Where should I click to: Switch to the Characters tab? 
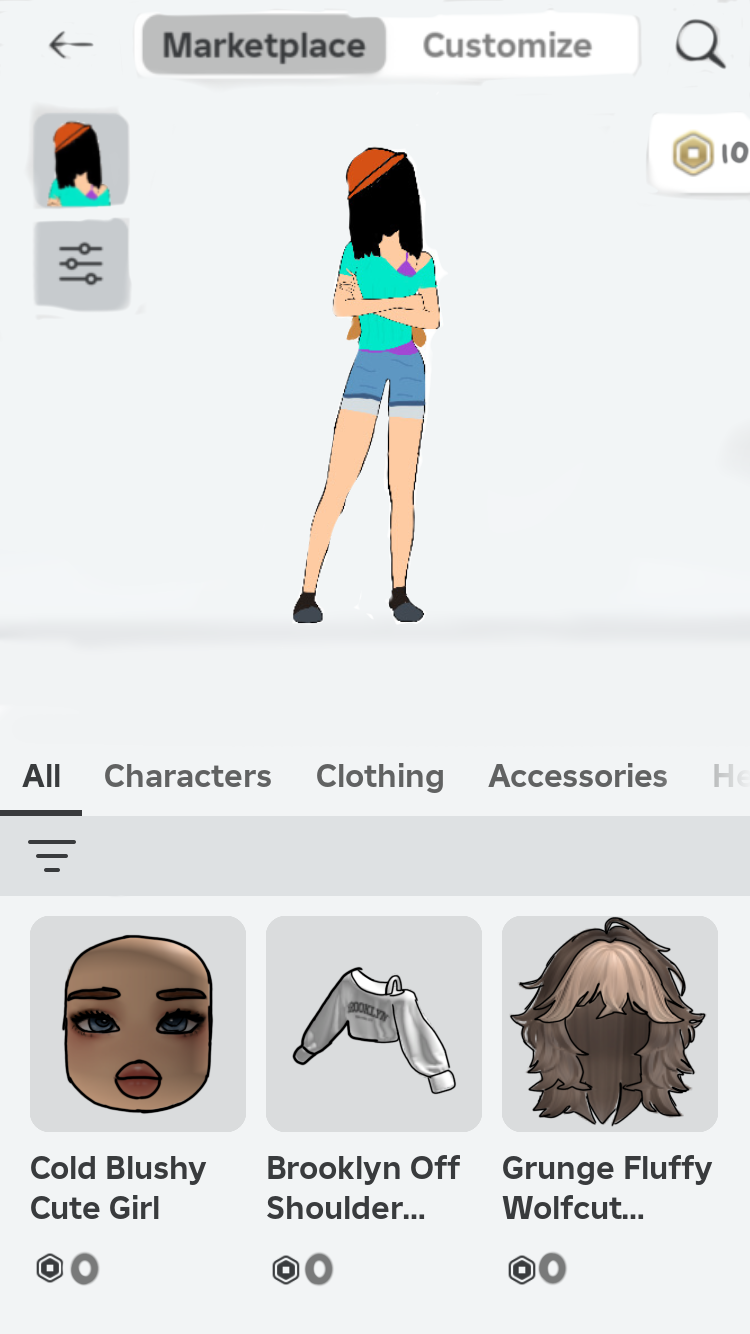[x=188, y=776]
